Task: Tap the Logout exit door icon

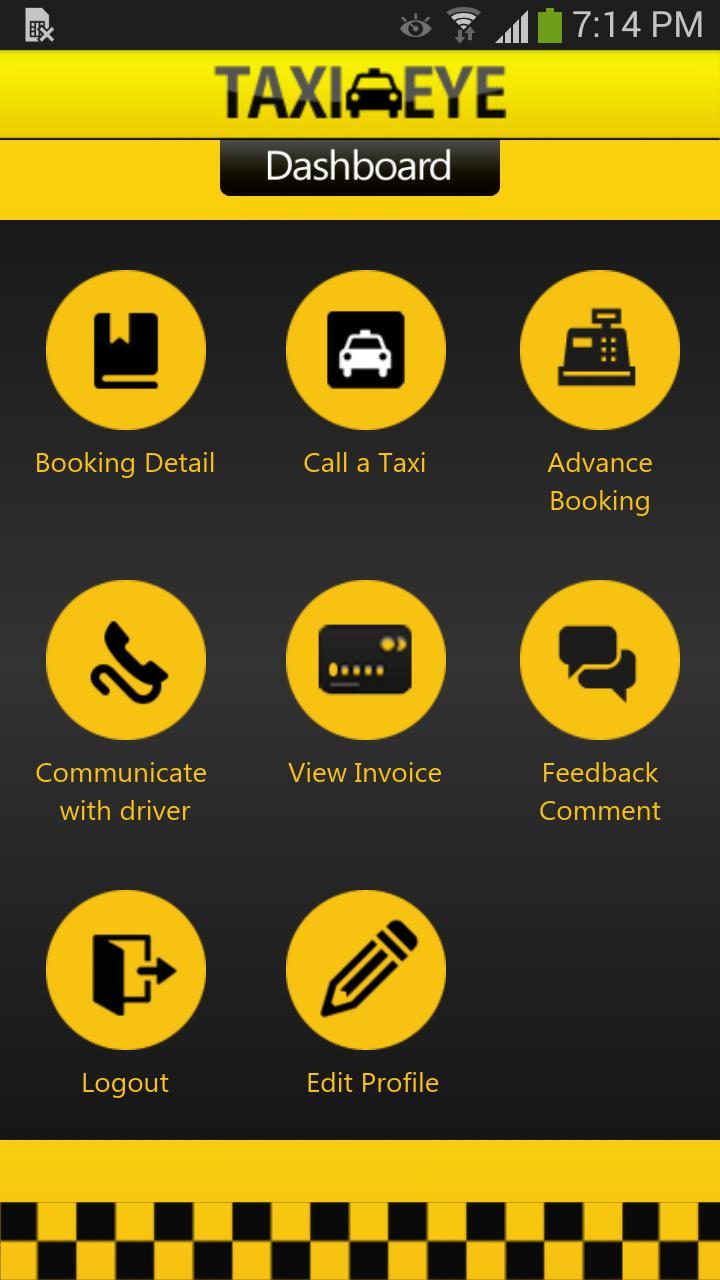Action: 125,969
